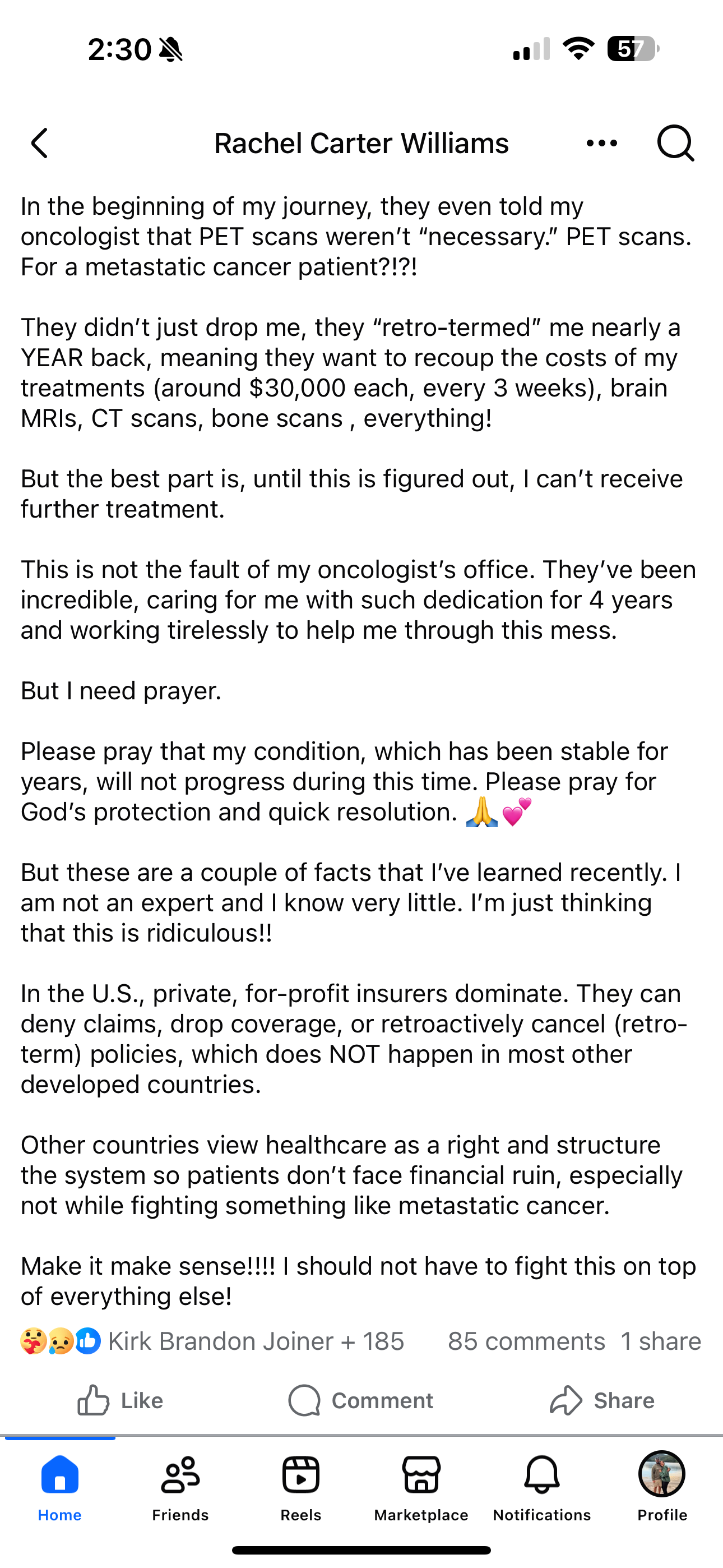Viewport: 723px width, 1568px height.
Task: Search within Rachel Carter Williams' posts
Action: 675,144
